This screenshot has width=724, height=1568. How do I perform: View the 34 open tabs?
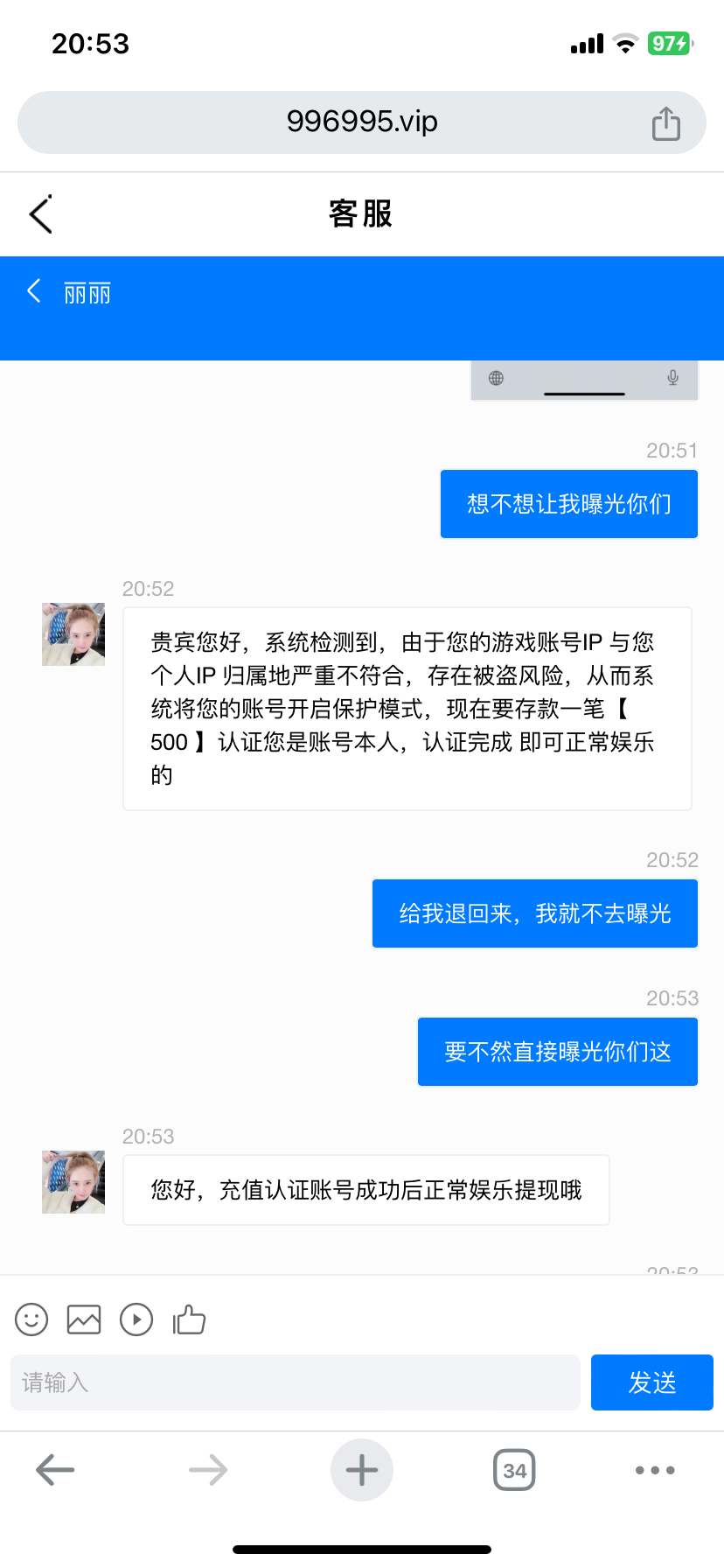point(514,1470)
